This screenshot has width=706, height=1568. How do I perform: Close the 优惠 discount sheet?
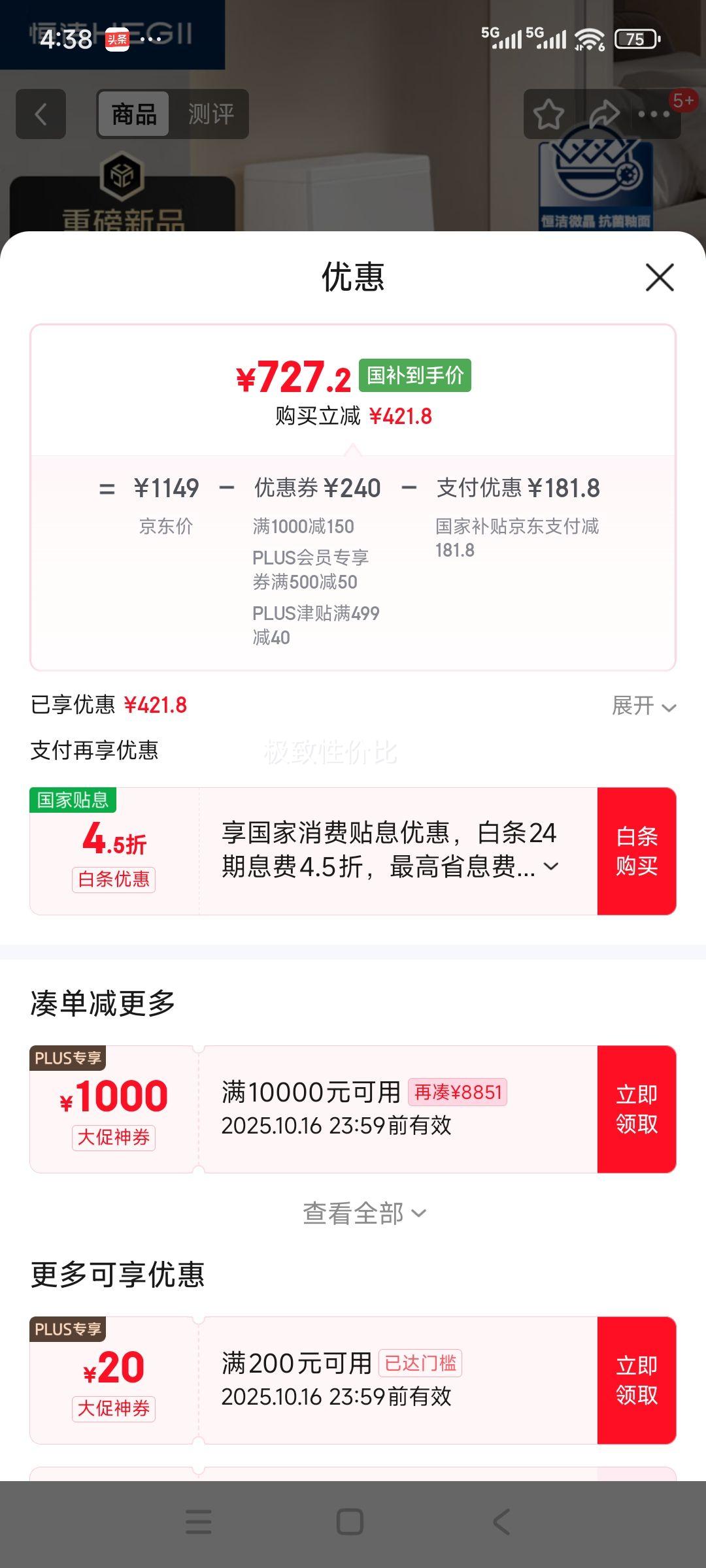point(660,278)
